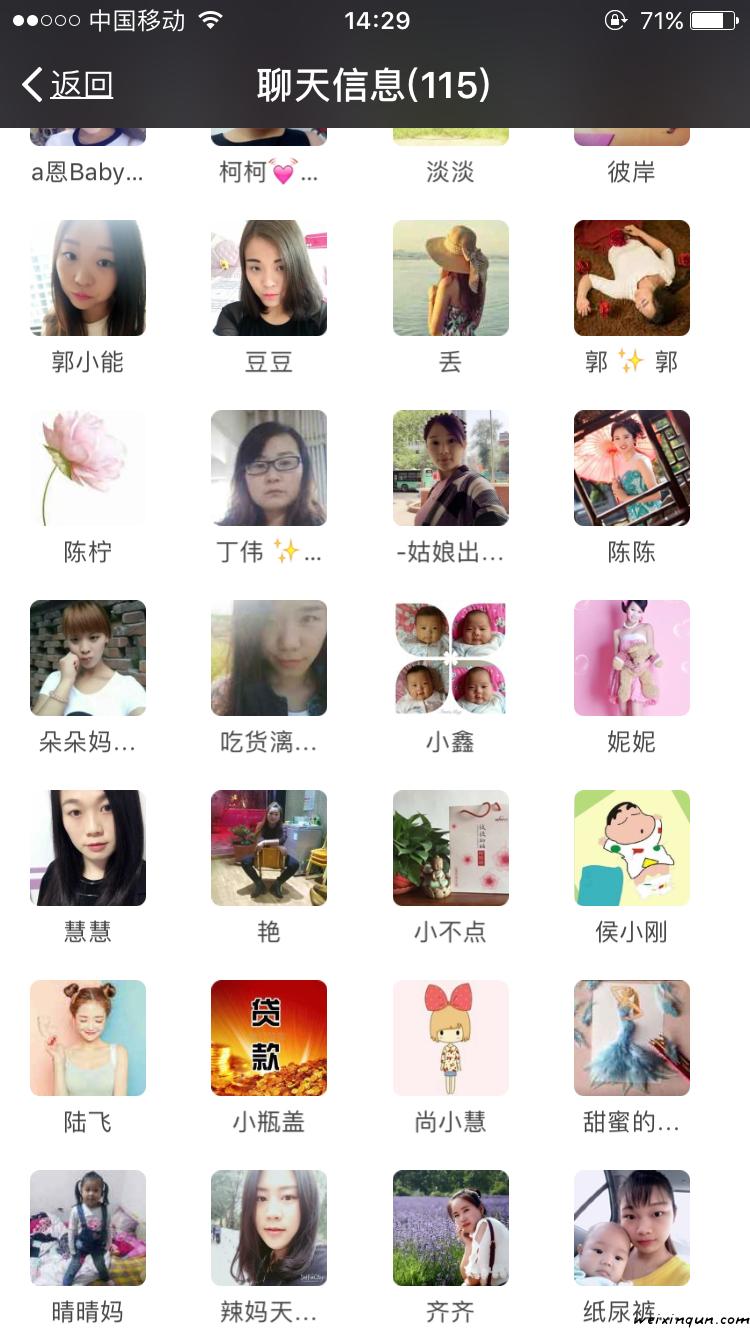This screenshot has height=1334, width=750.
Task: Tap member 妮妮's avatar
Action: (631, 658)
